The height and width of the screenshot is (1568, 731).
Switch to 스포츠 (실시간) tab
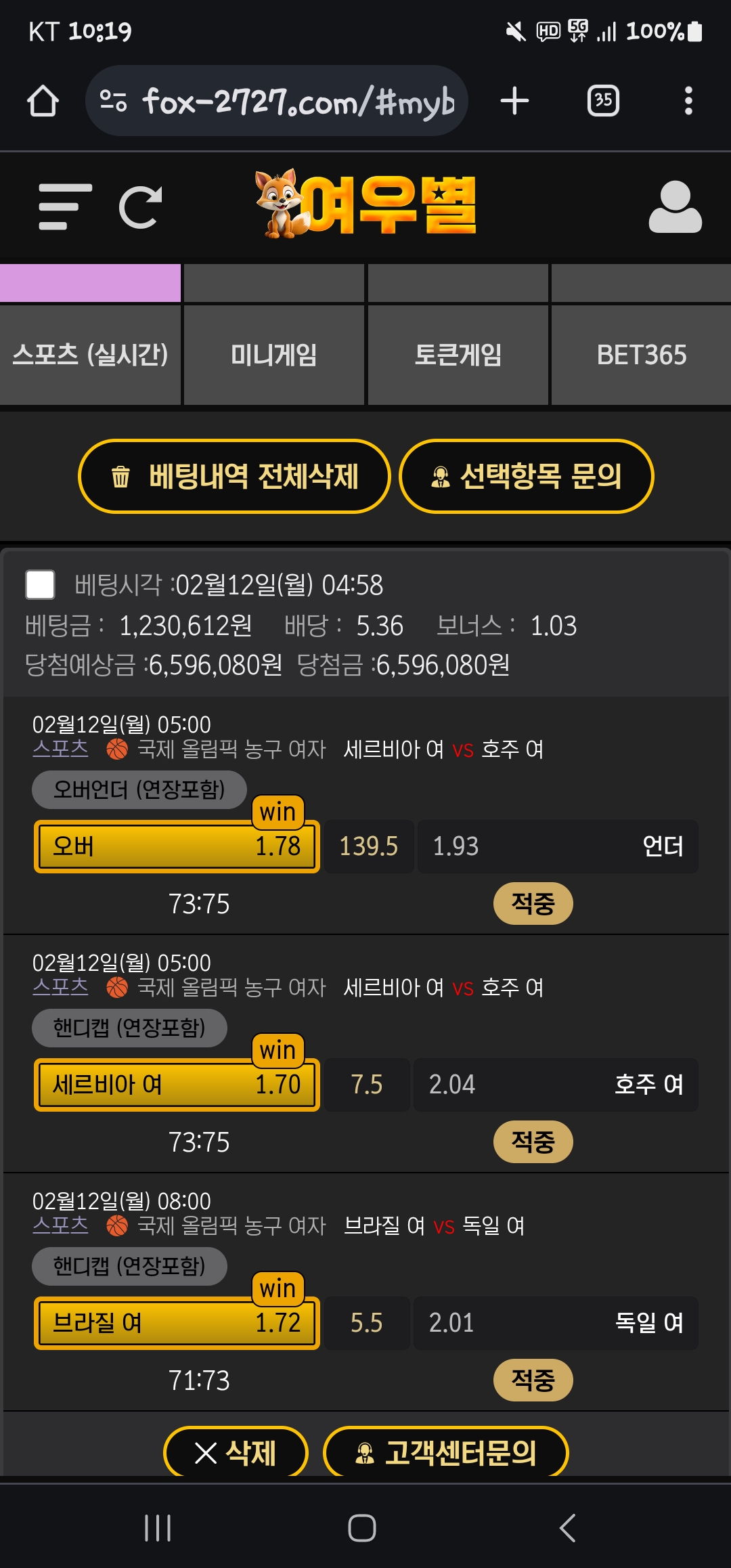click(90, 355)
